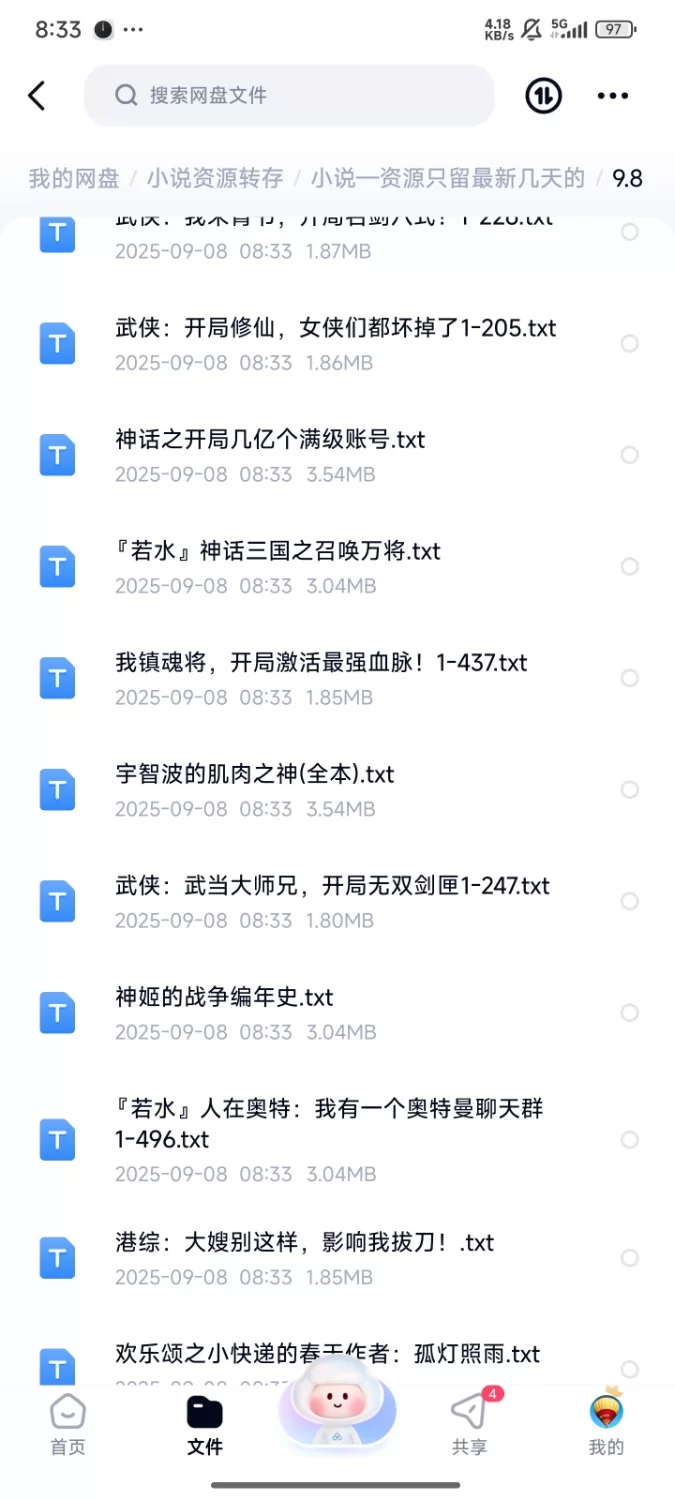
Task: Open file 神话之开局几亿个满级账号.txt
Action: (x=270, y=440)
